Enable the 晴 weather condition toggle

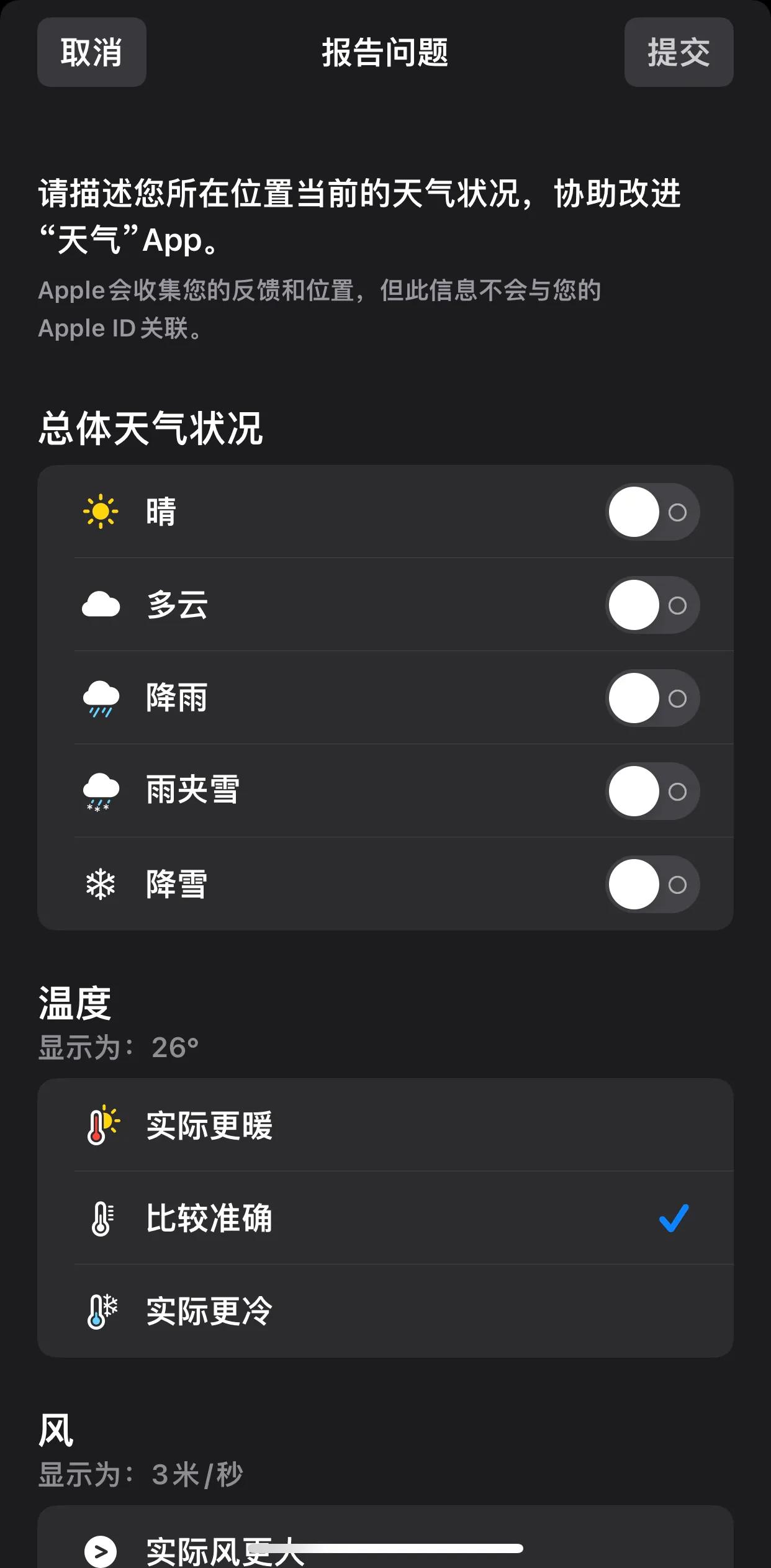point(652,511)
